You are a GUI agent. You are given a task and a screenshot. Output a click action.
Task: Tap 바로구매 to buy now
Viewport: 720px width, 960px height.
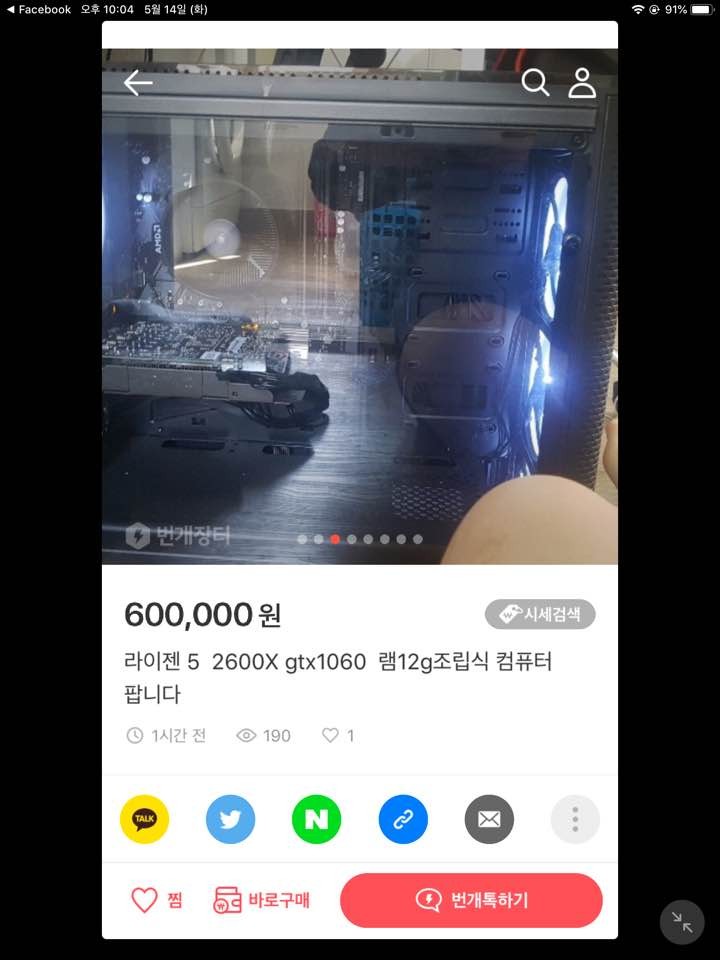(262, 900)
